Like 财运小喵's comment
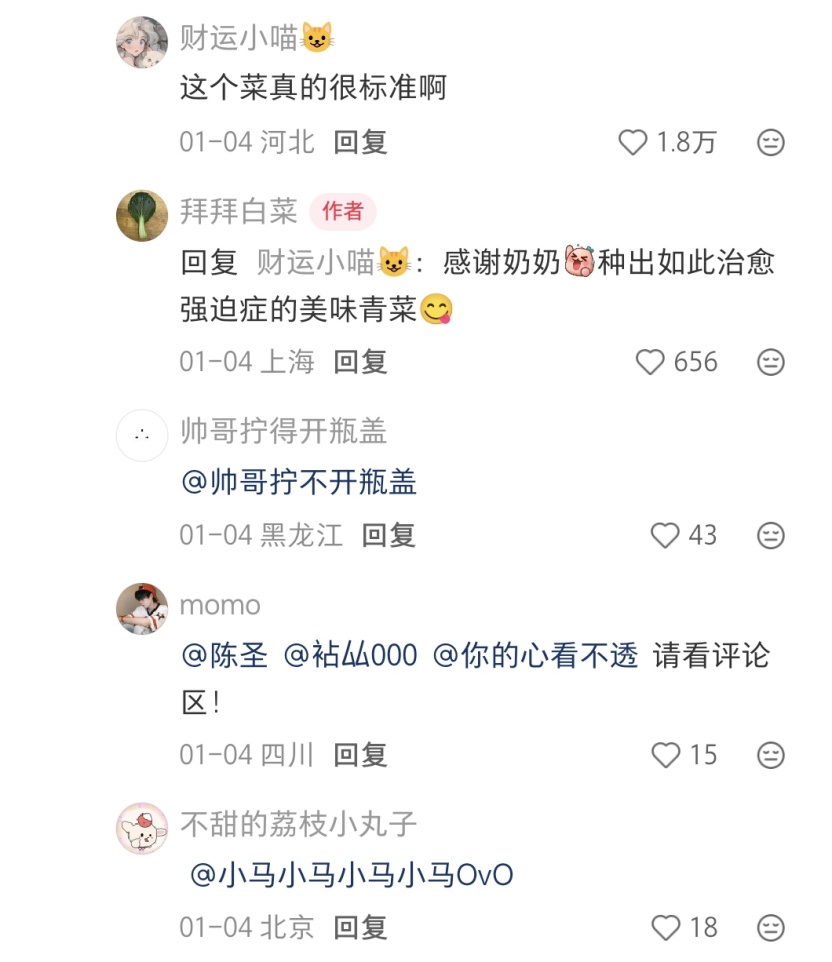This screenshot has height=962, width=832. click(633, 143)
